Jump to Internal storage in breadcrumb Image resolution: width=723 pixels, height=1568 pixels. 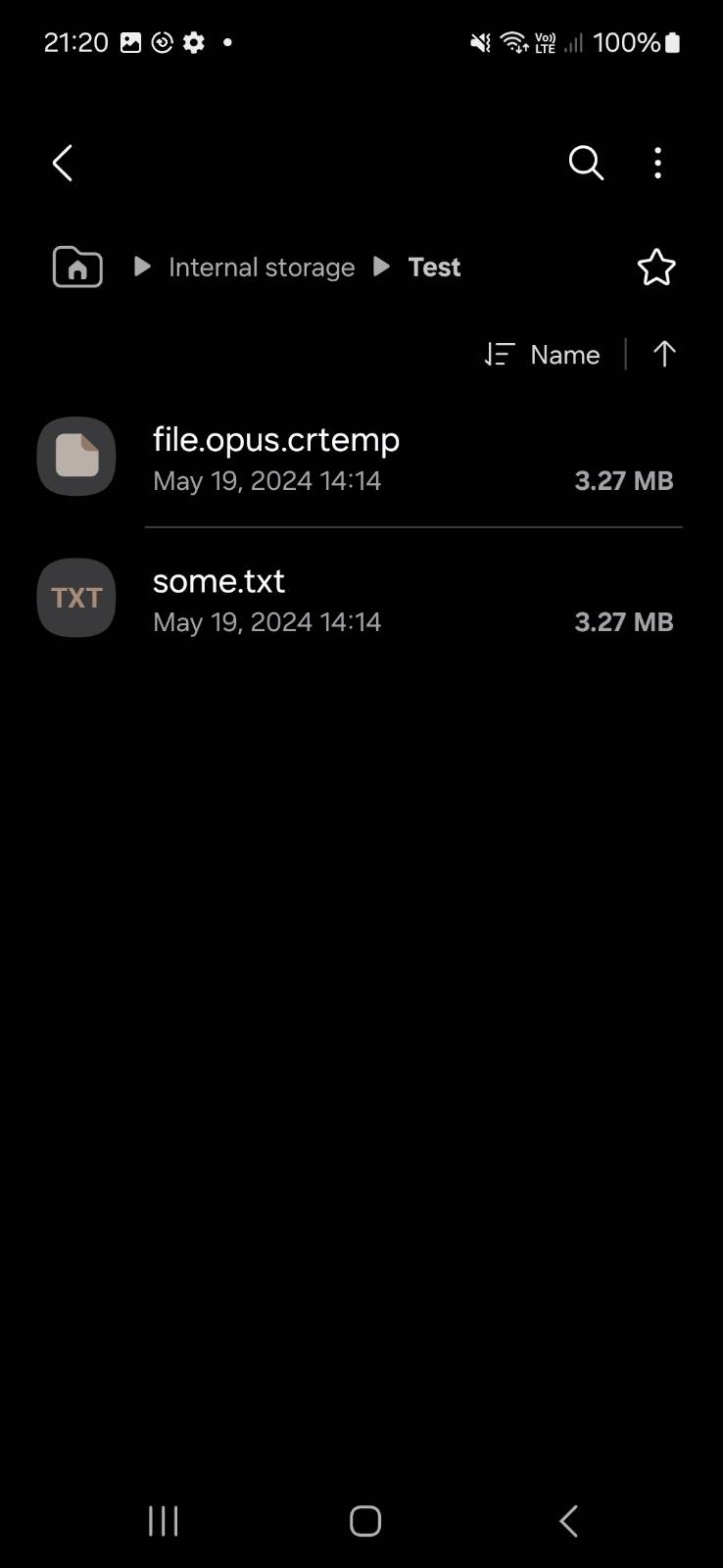[x=262, y=268]
